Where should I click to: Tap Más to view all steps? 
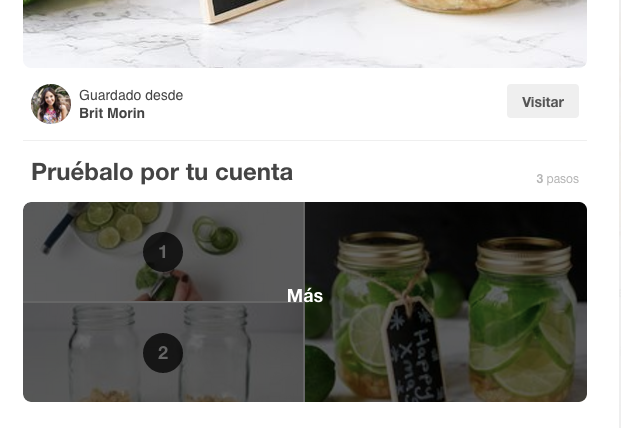pos(304,296)
